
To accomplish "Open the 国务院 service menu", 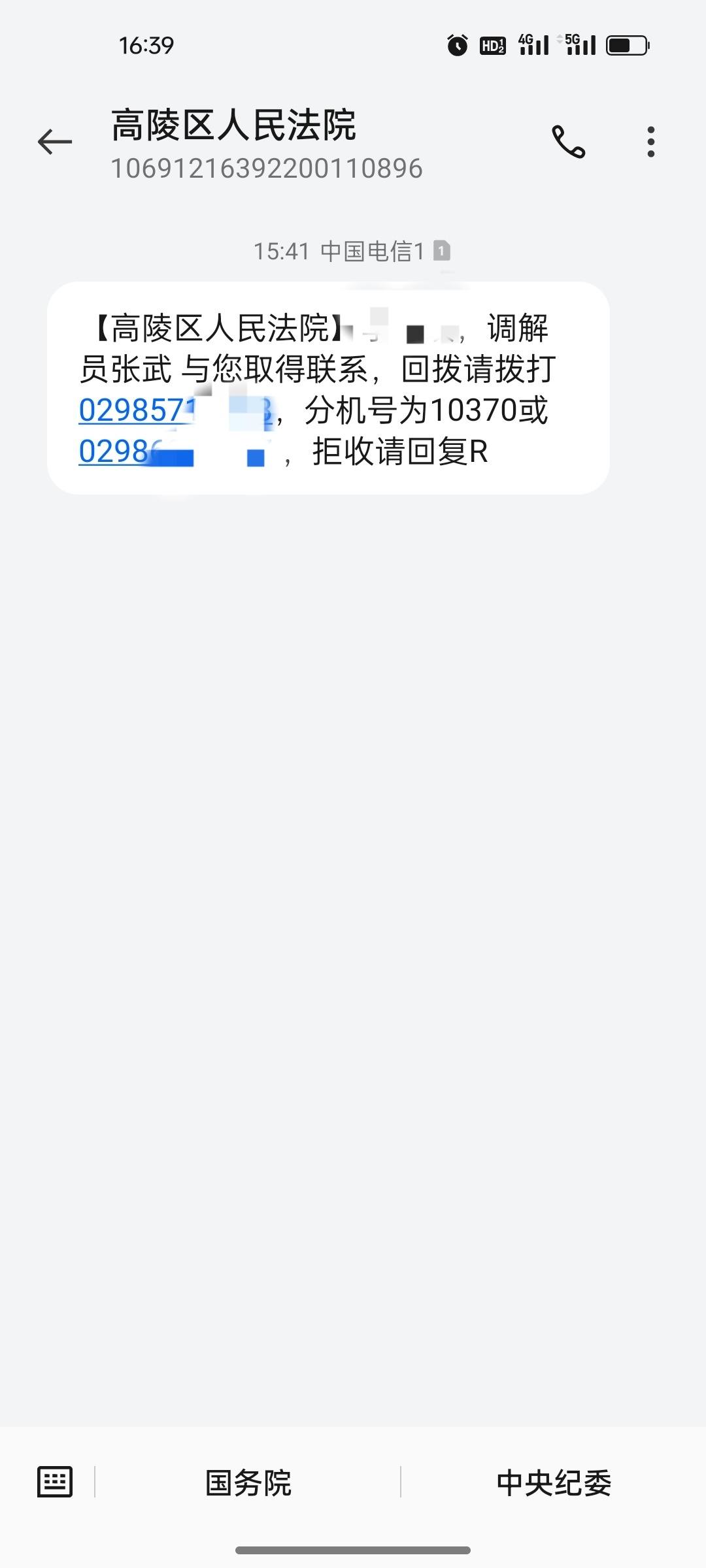I will click(248, 1482).
